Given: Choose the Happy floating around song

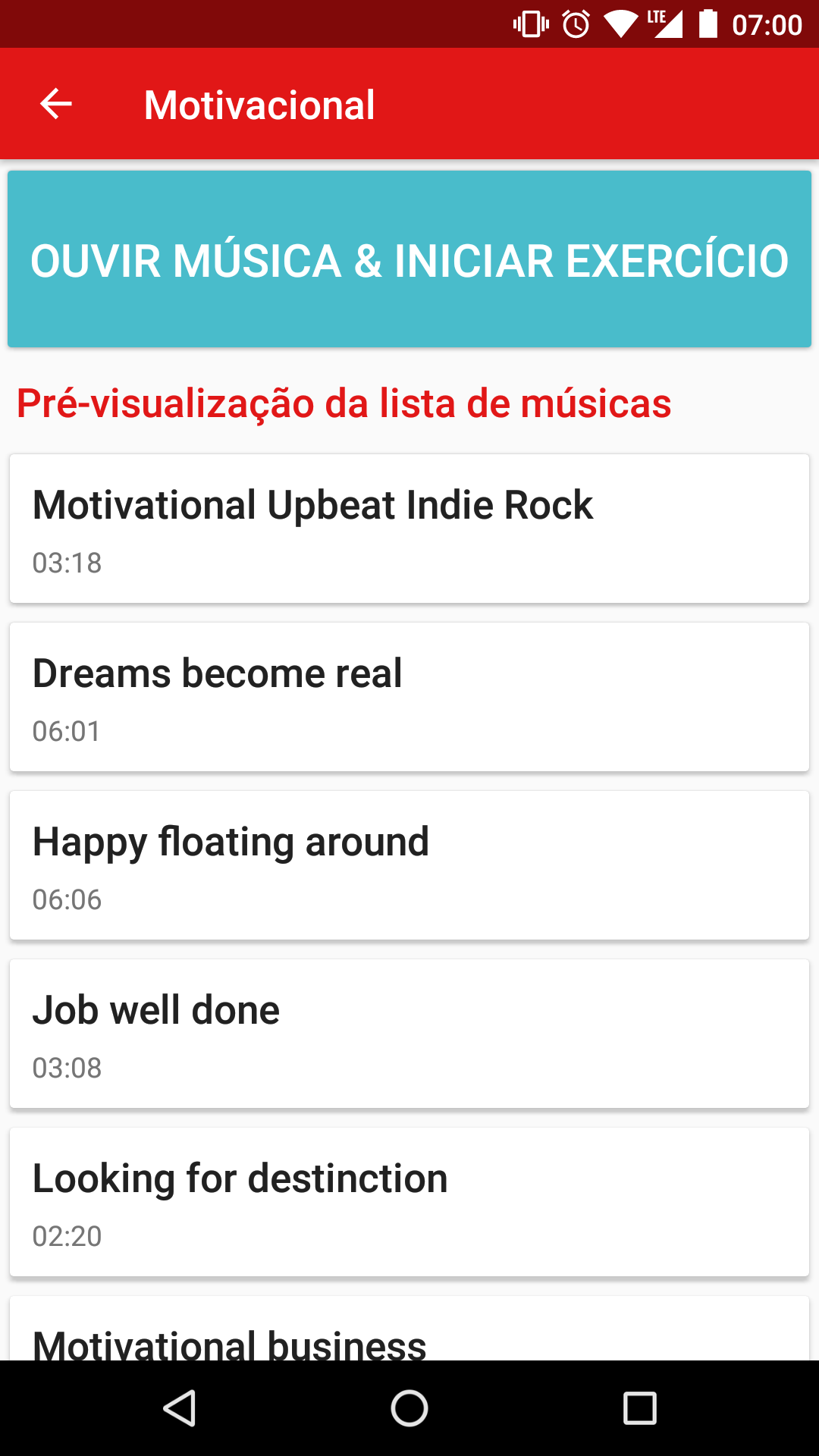Looking at the screenshot, I should coord(409,865).
